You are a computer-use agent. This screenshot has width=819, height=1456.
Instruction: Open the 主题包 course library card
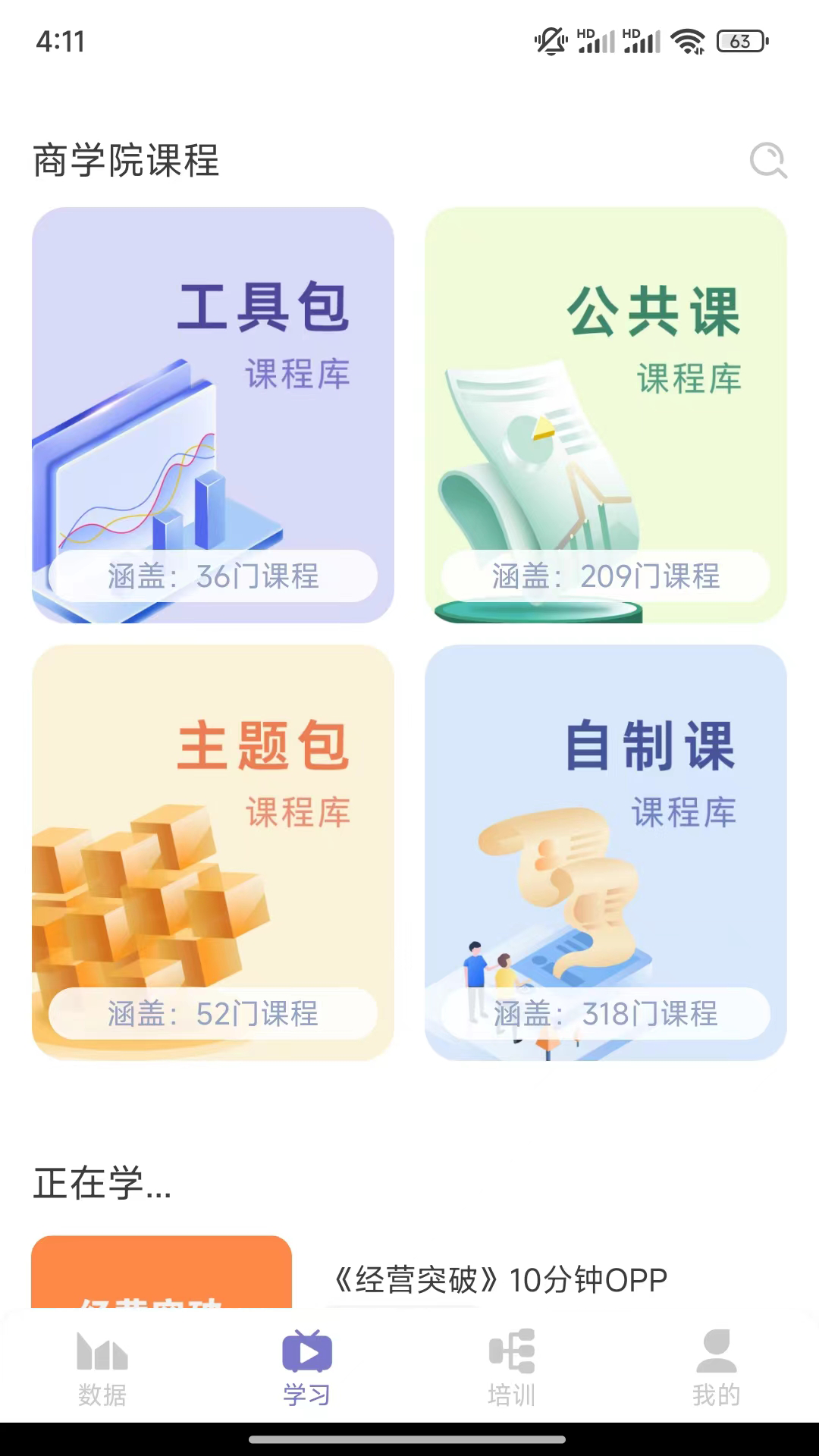coord(213,852)
